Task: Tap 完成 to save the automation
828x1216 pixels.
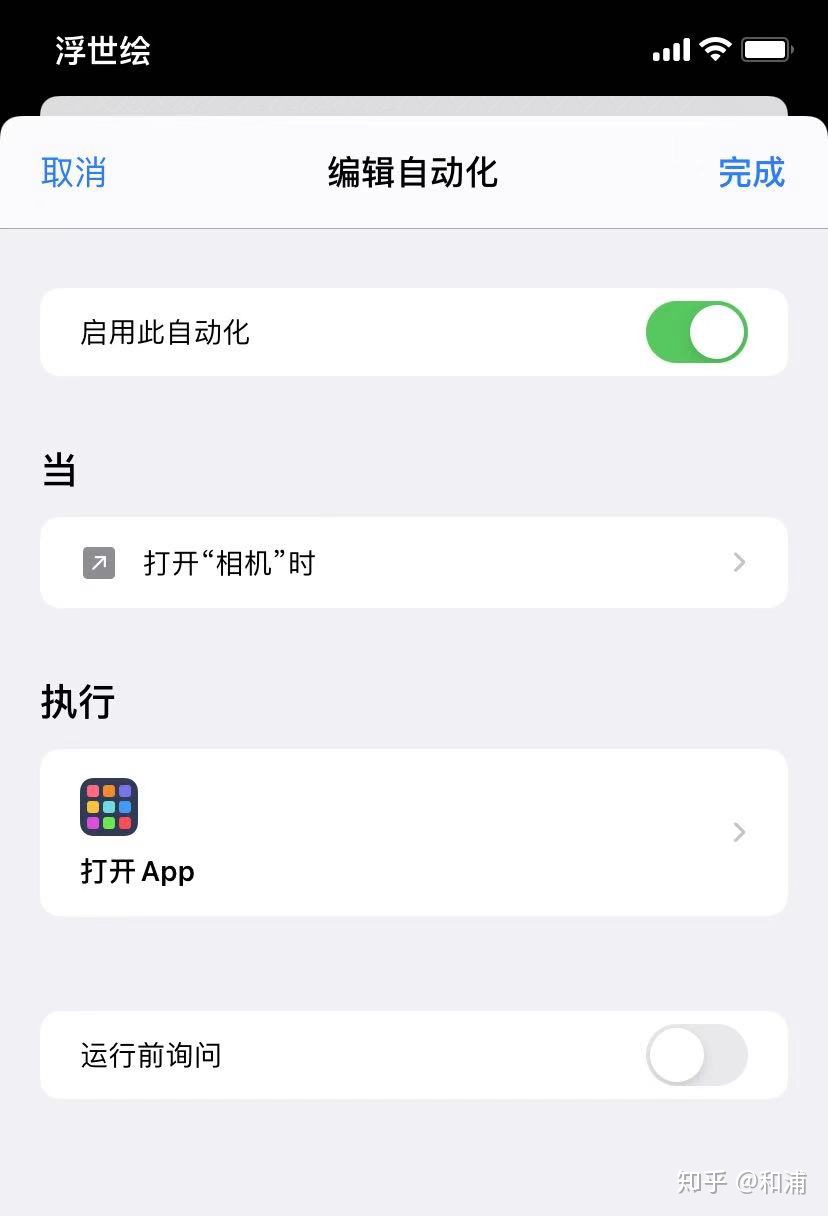Action: tap(752, 172)
